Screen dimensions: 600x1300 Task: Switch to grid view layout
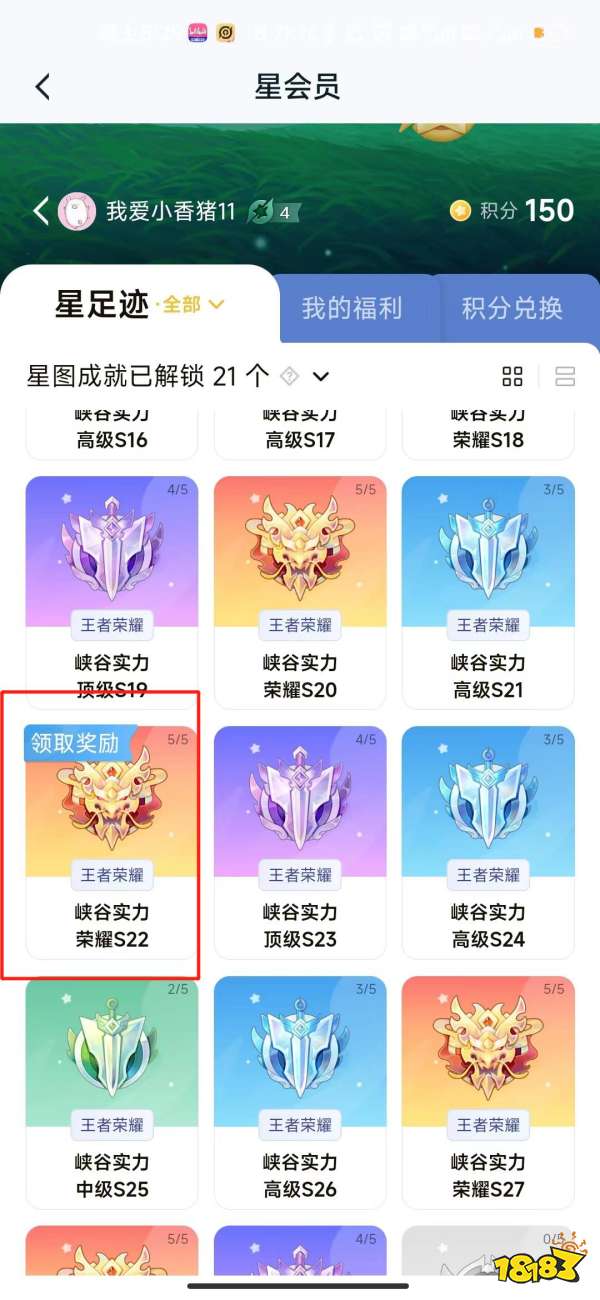[x=512, y=377]
